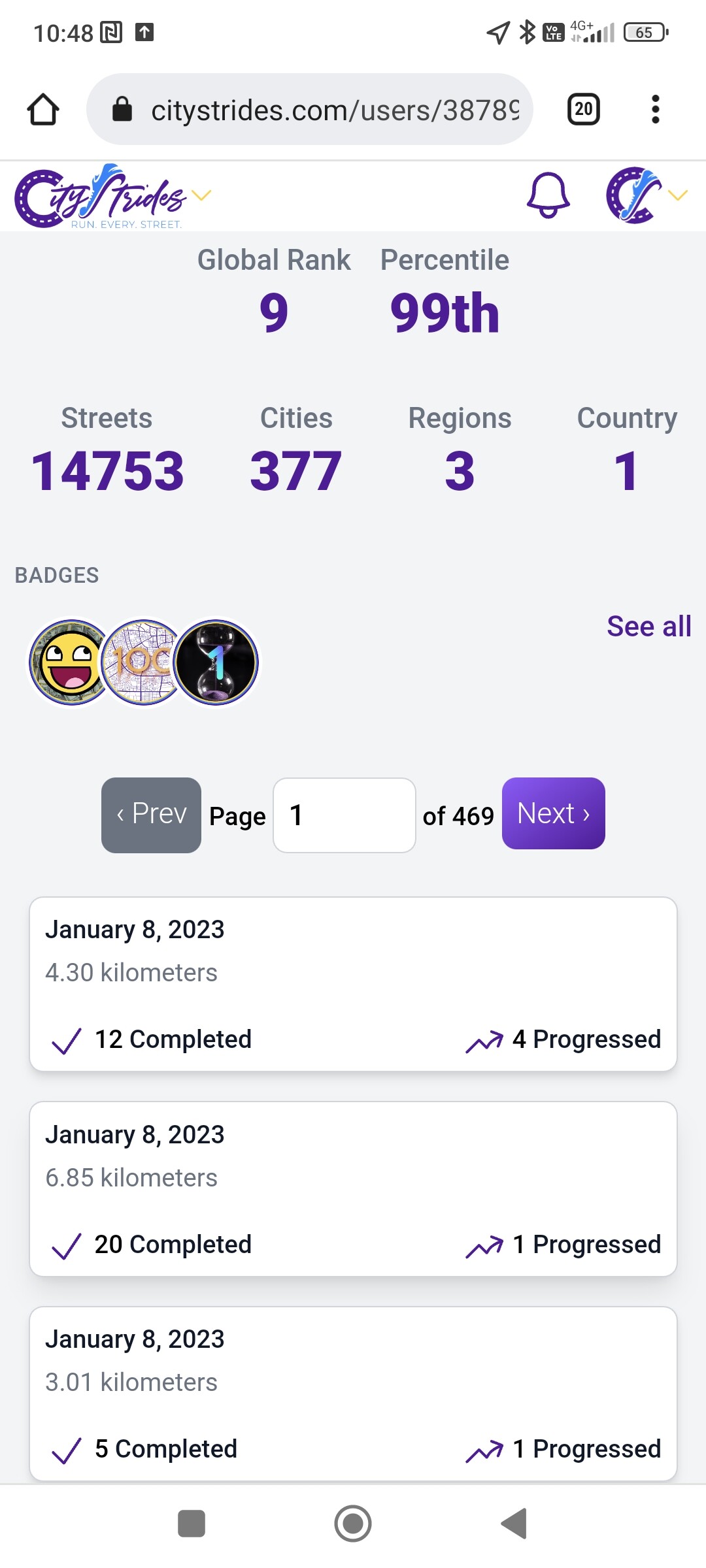Open the notifications bell
This screenshot has height=1568, width=706.
[x=548, y=195]
